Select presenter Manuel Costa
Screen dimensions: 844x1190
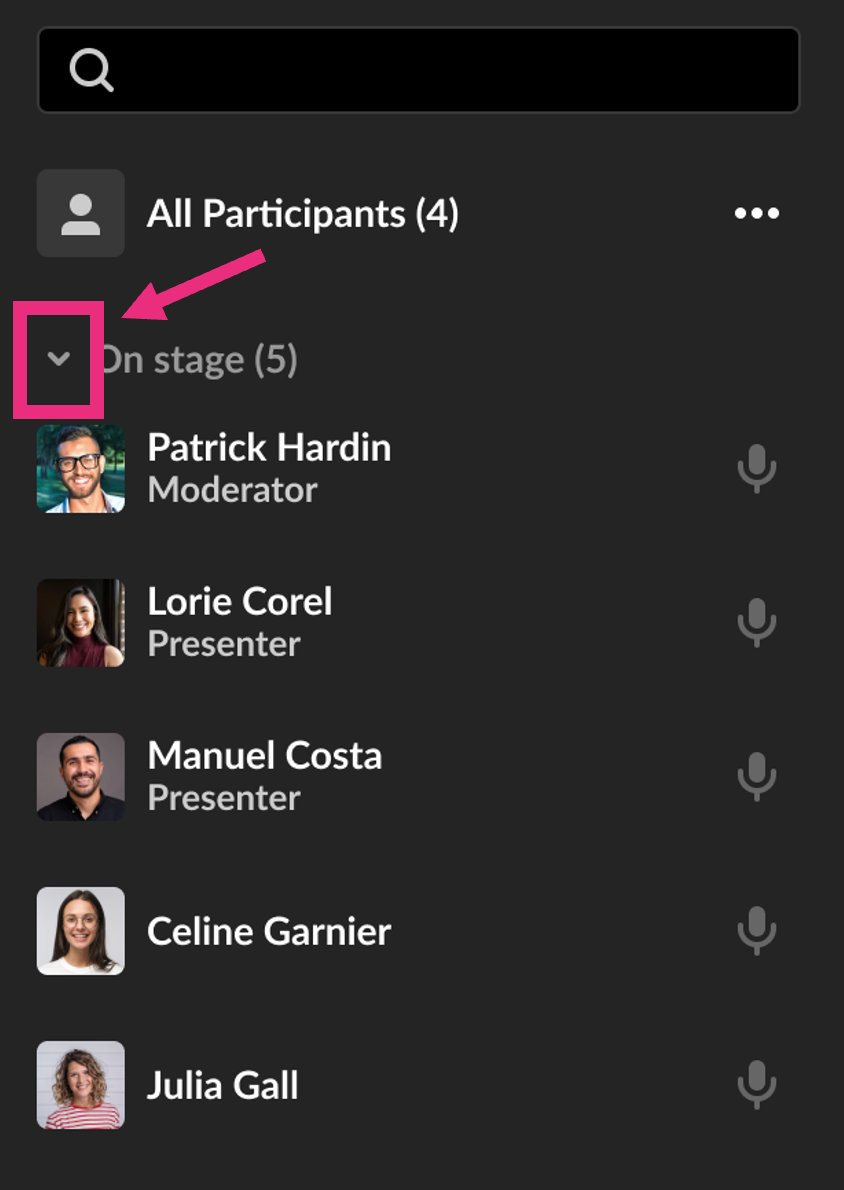point(264,775)
